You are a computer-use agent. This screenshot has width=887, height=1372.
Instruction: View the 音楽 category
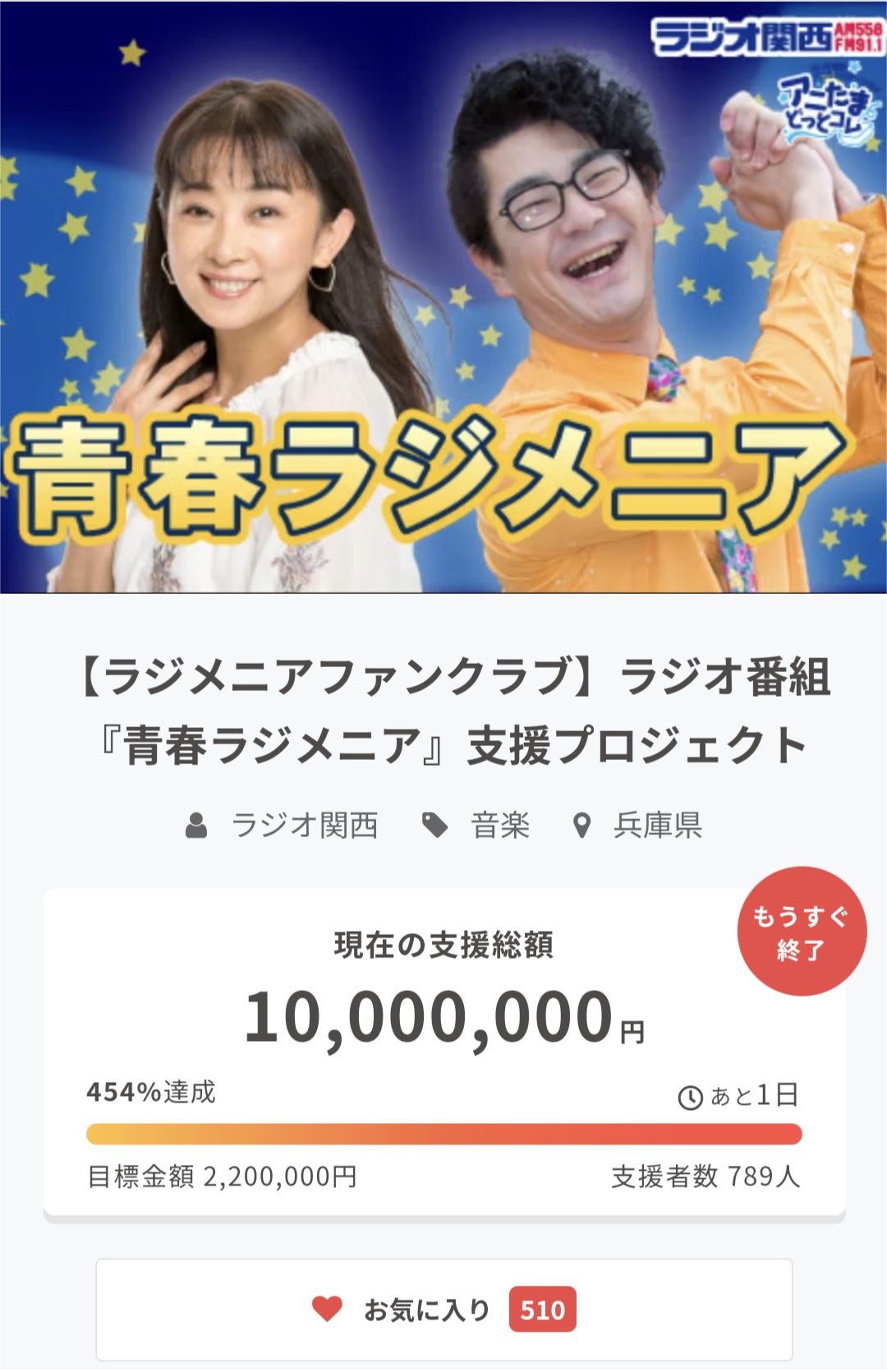[499, 826]
